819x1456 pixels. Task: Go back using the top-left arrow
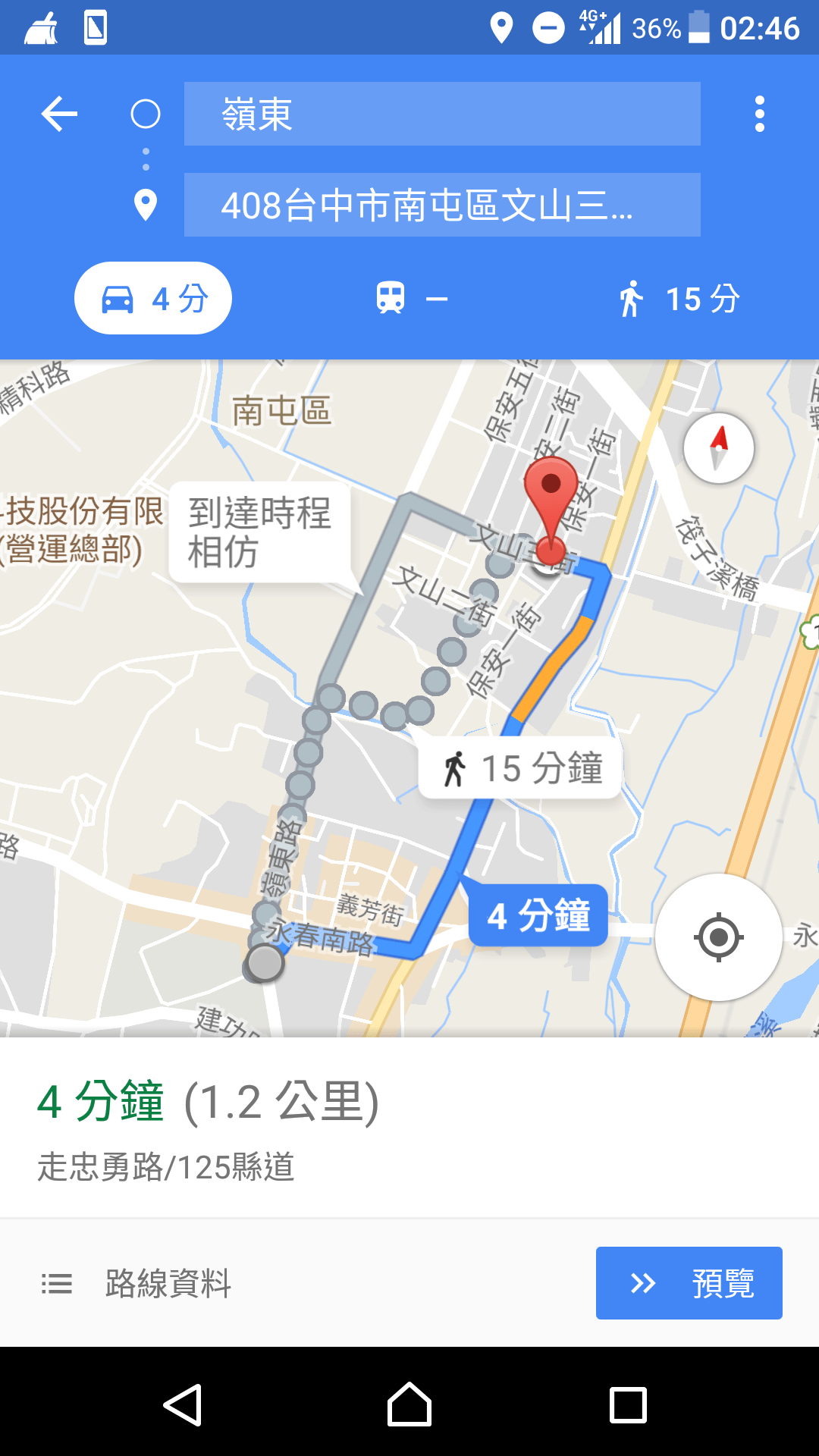pyautogui.click(x=59, y=115)
